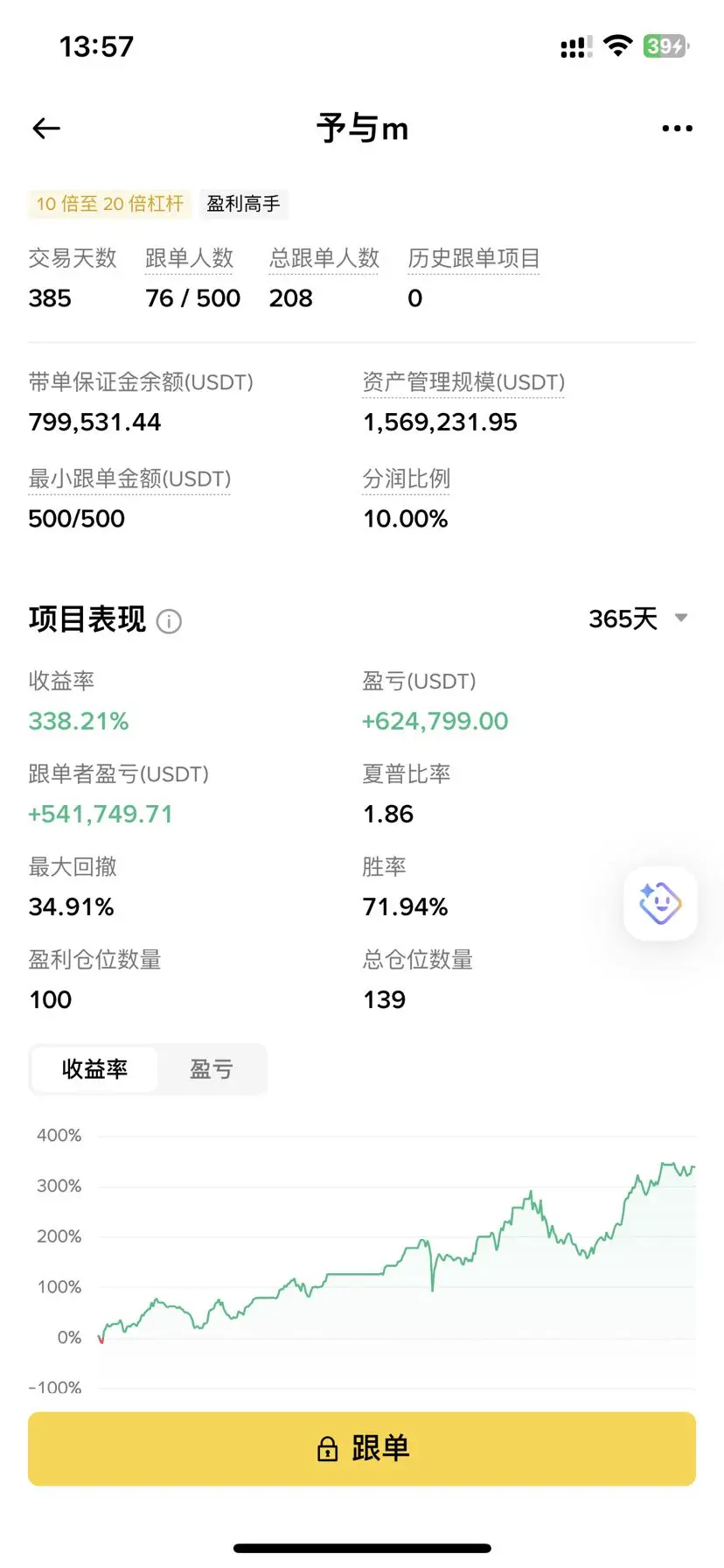Image resolution: width=724 pixels, height=1568 pixels.
Task: Switch chart to the 盈亏 tab
Action: pyautogui.click(x=212, y=1069)
